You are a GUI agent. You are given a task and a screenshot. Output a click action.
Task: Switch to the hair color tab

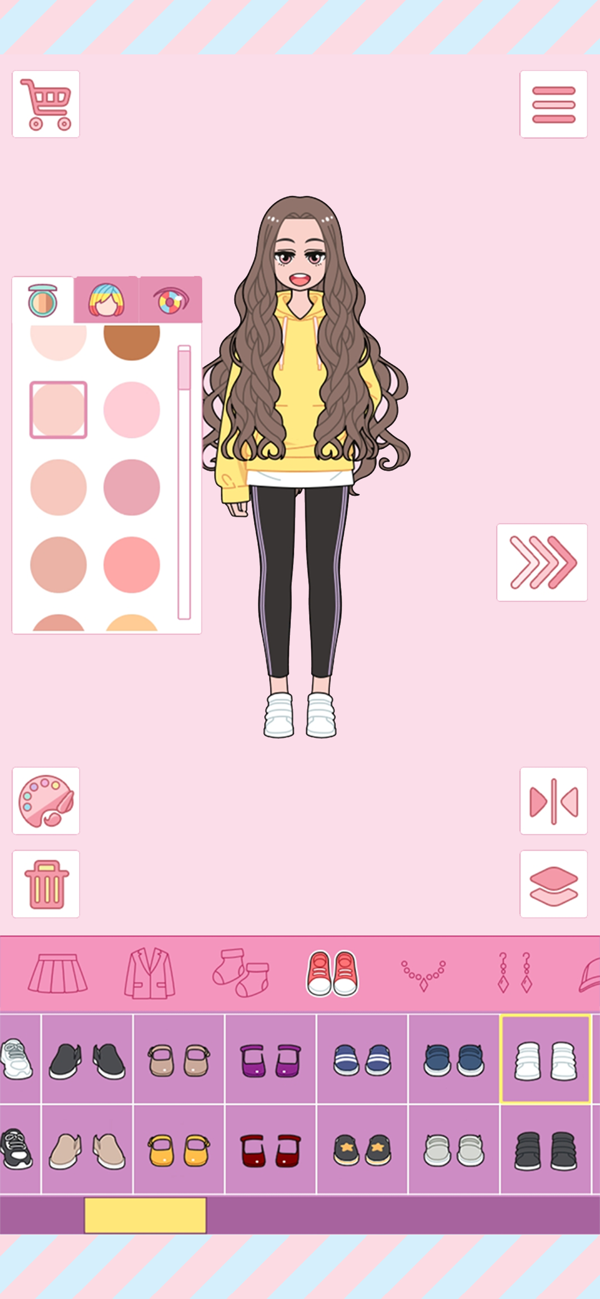[107, 300]
